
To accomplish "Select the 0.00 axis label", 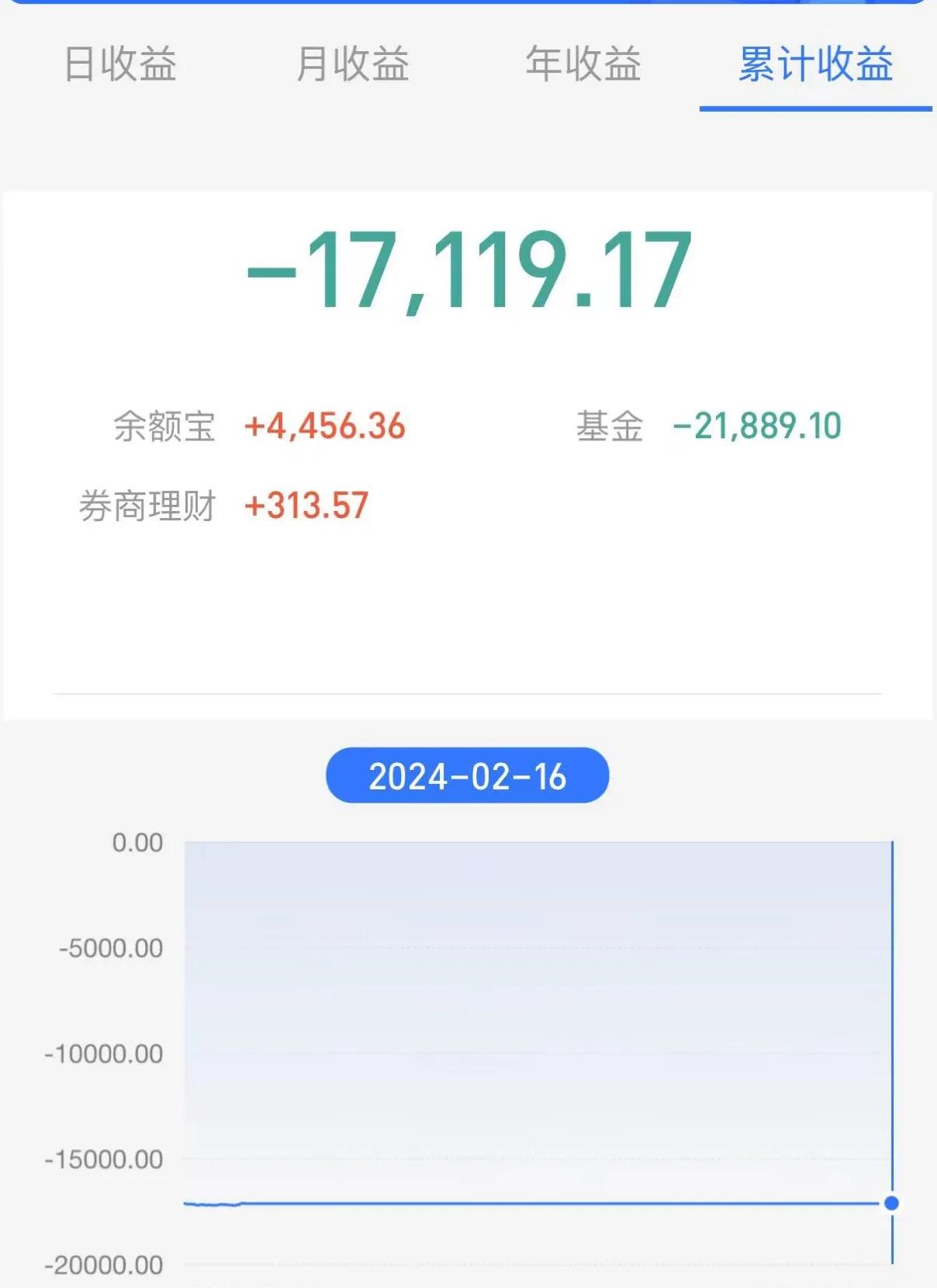I will point(137,840).
